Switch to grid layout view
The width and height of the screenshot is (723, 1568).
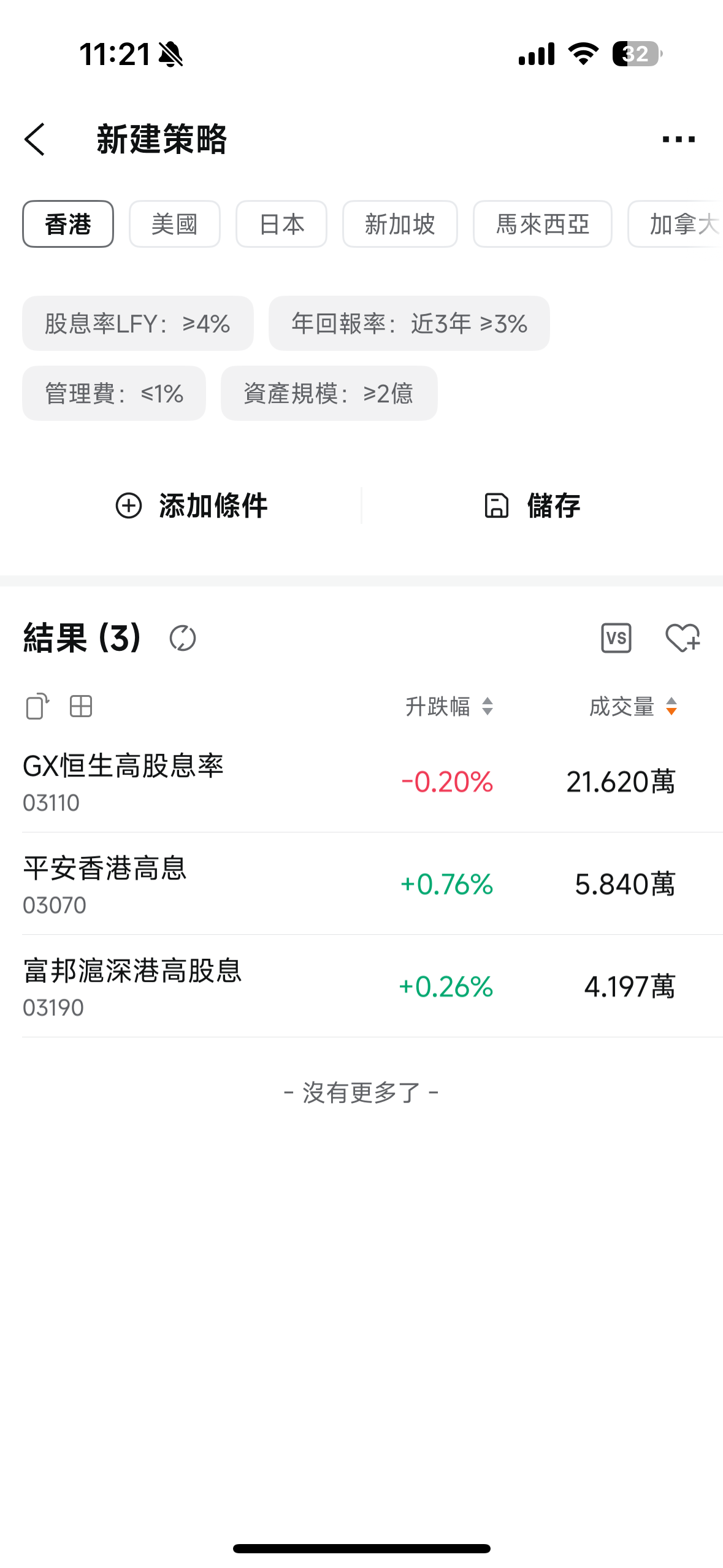coord(80,707)
